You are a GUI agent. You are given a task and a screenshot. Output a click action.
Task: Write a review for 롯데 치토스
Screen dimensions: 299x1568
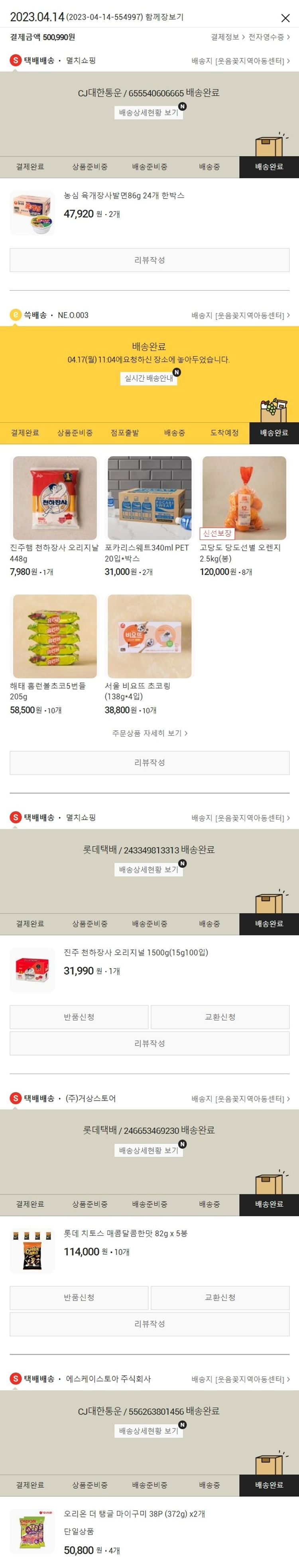point(149,1324)
